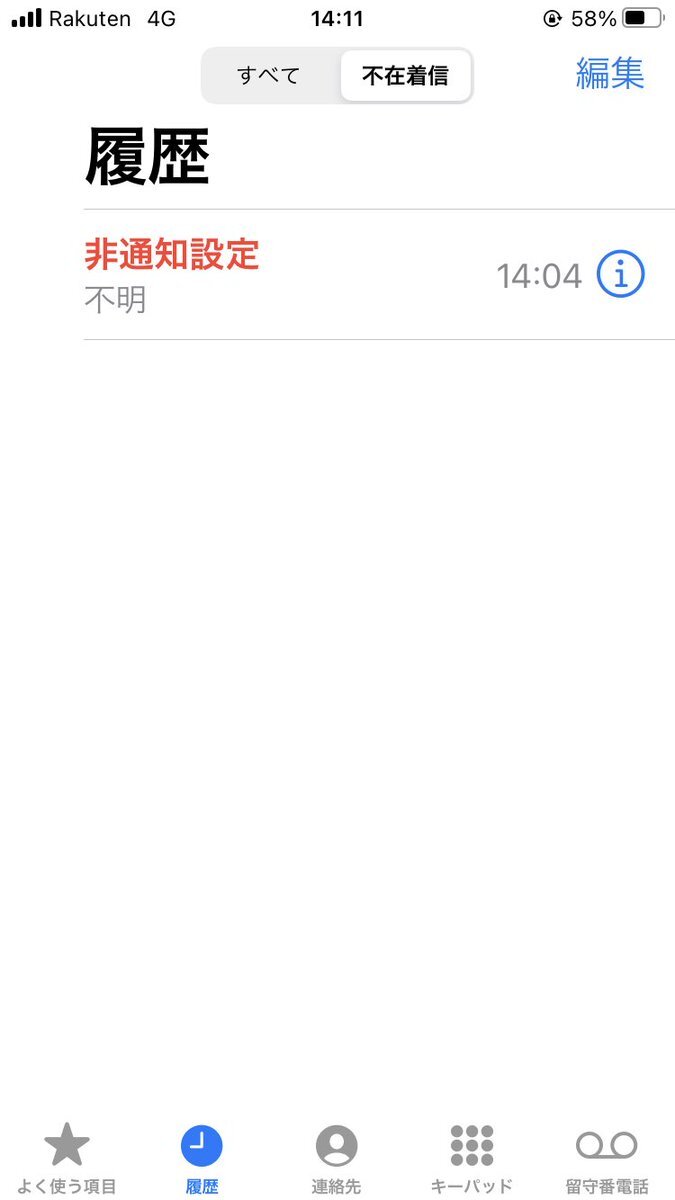Open the キーパッド dial pad tab
Viewport: 675px width, 1200px height.
[472, 1156]
